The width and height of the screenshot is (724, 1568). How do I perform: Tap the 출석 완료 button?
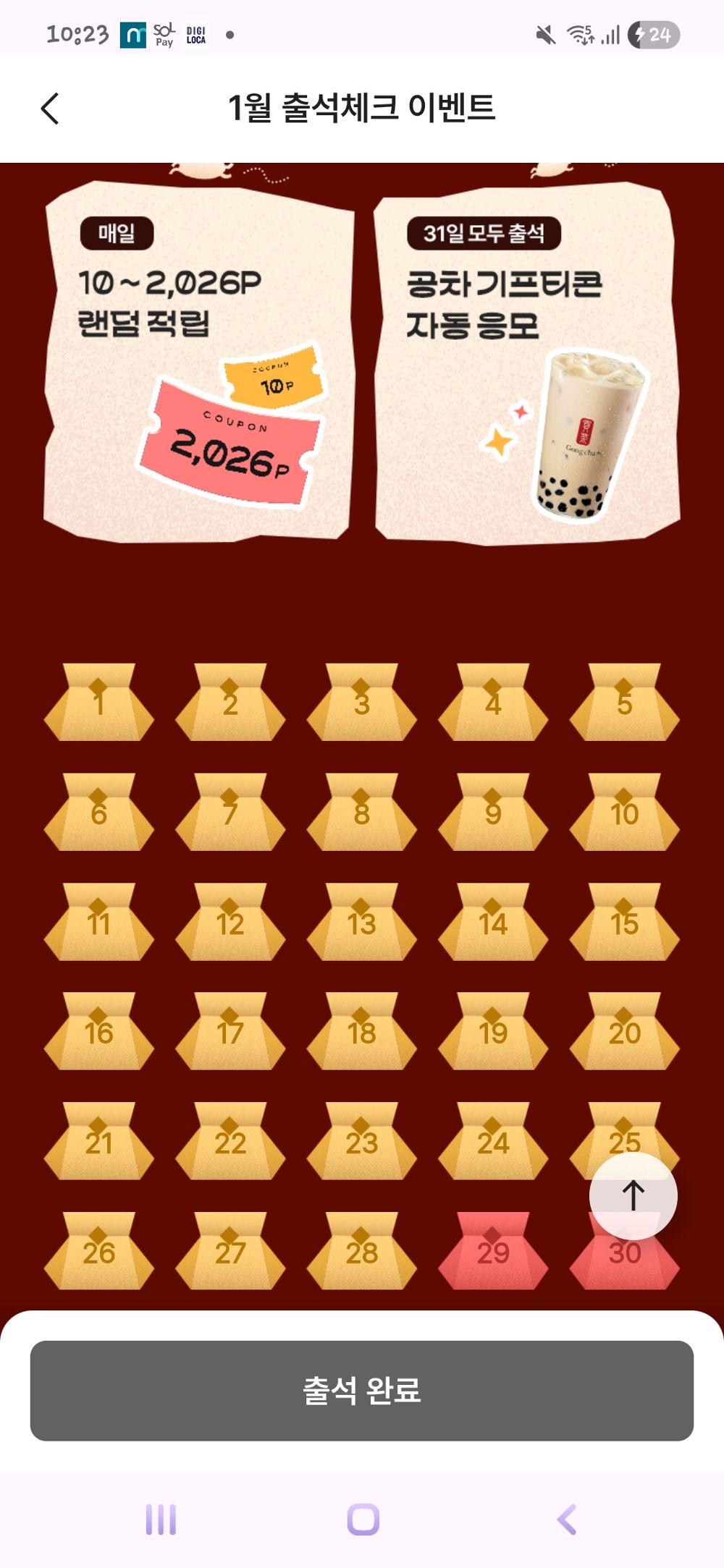click(x=362, y=1390)
